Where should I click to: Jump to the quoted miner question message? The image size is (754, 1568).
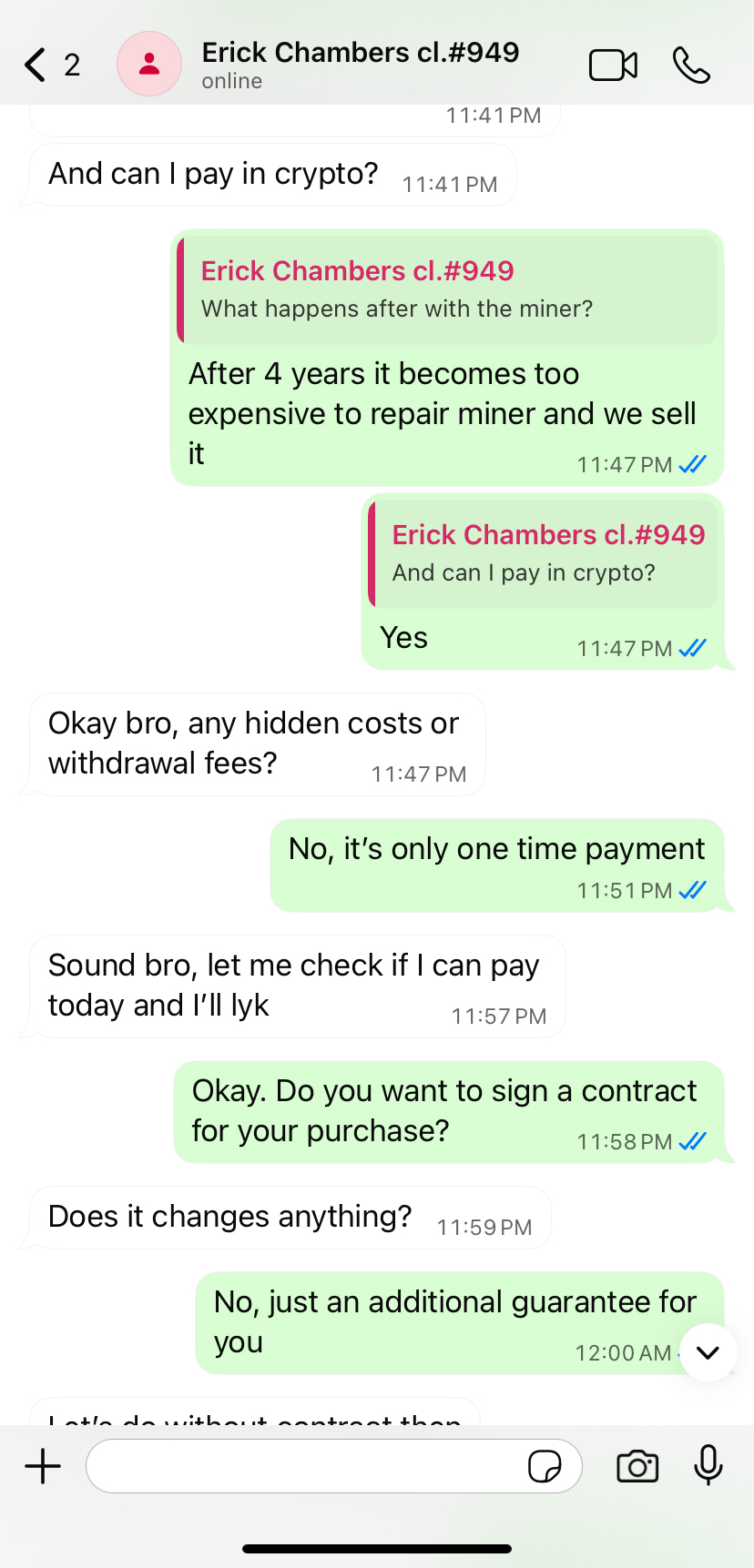point(448,289)
